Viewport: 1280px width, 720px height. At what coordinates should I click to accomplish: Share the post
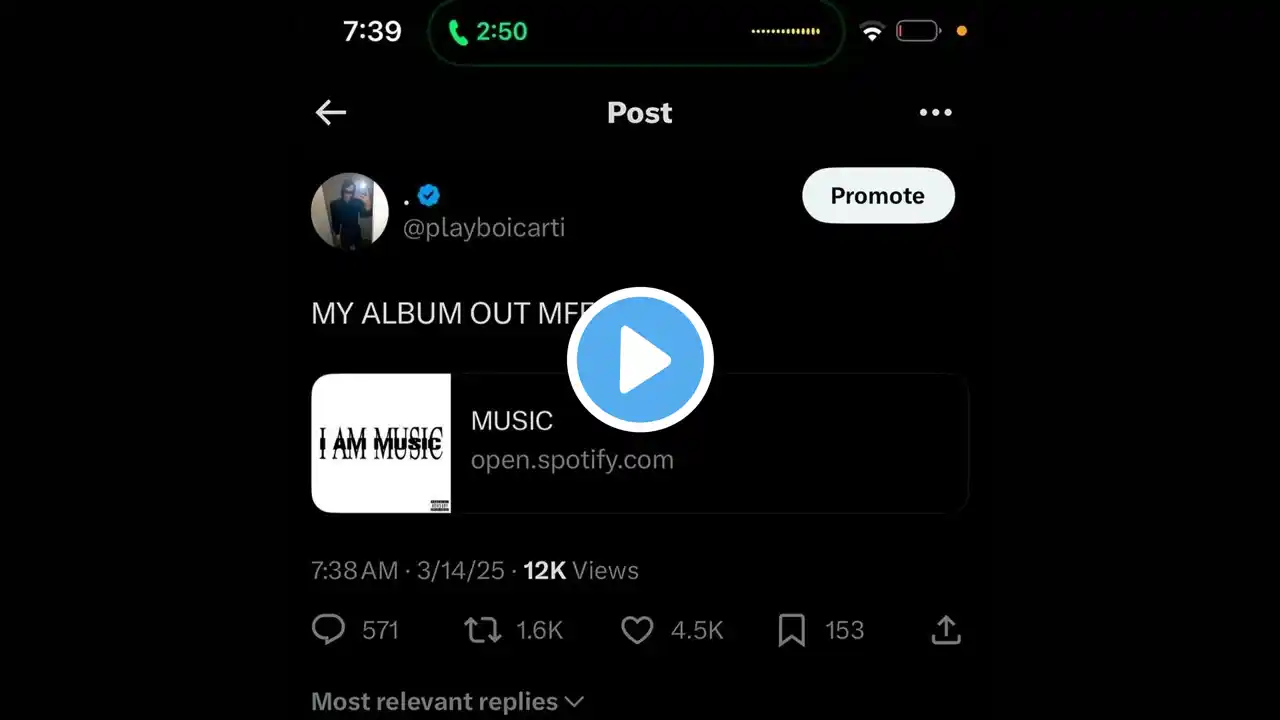[946, 630]
